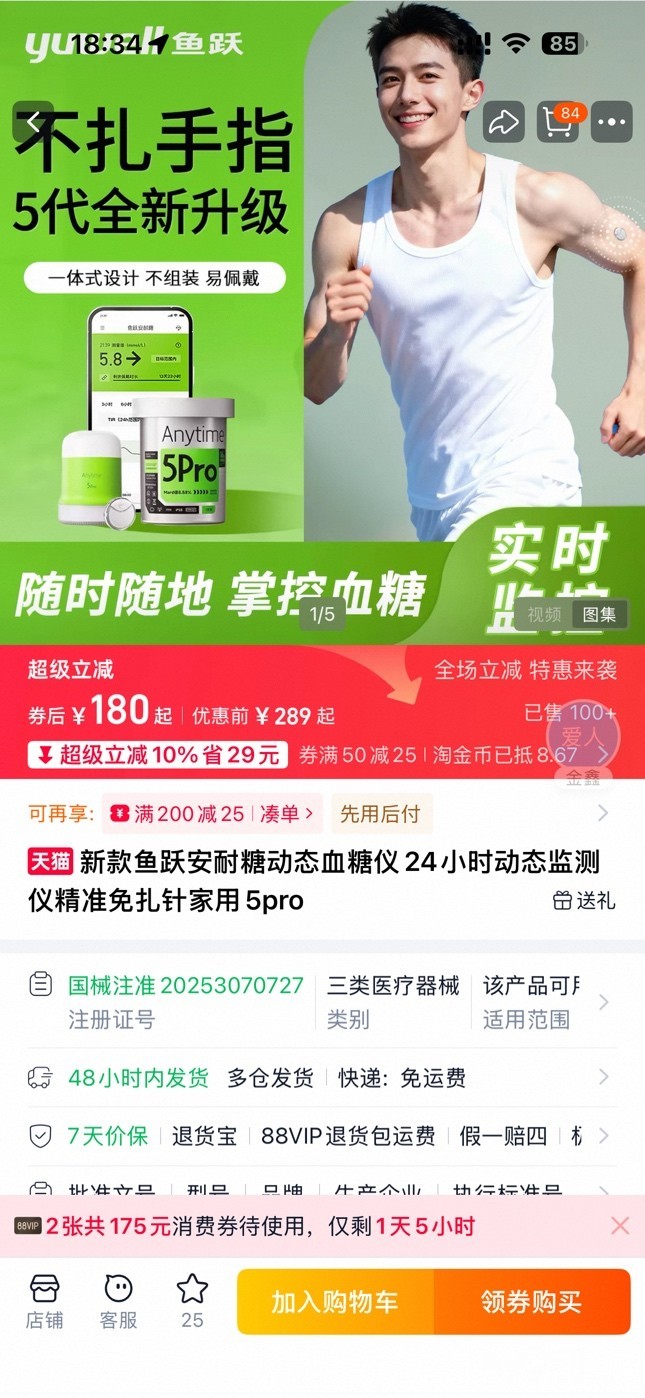Image resolution: width=645 pixels, height=1398 pixels.
Task: Open 48小时内发货 shipping info row
Action: [320, 1078]
